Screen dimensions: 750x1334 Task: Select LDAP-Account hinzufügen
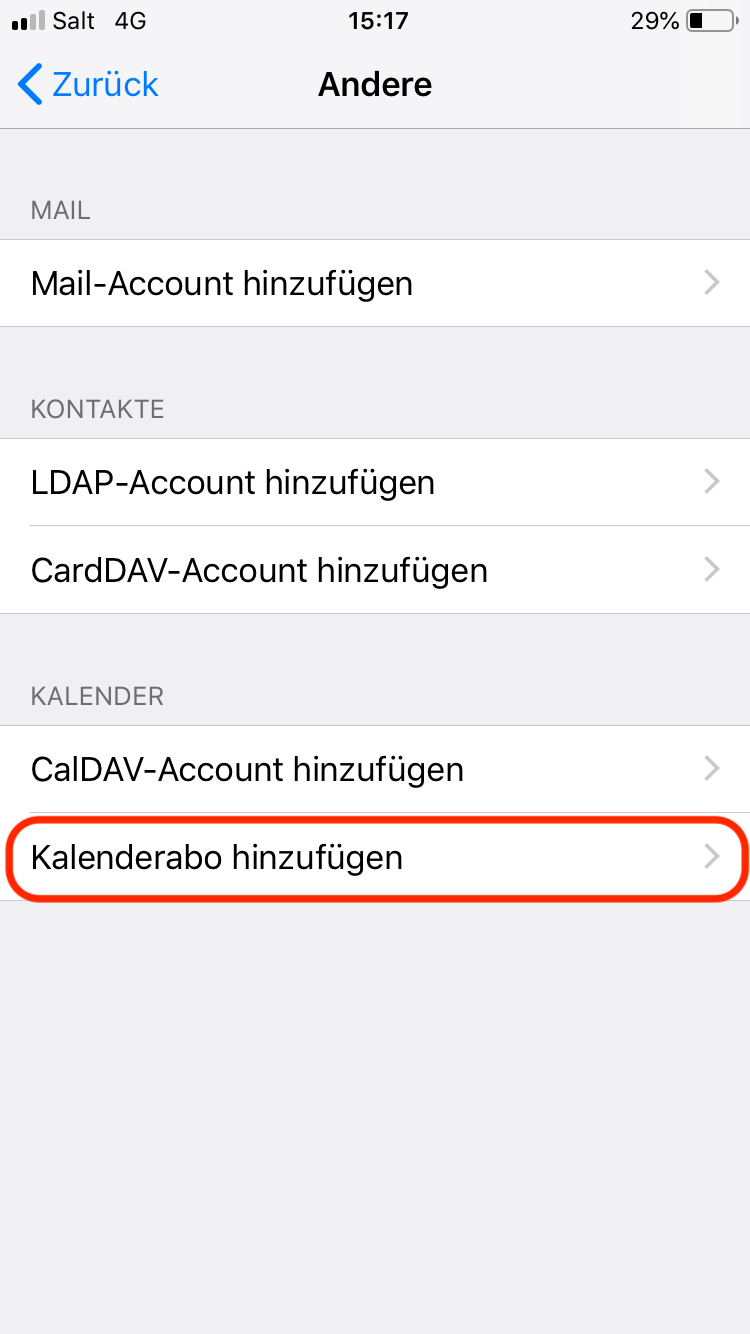pyautogui.click(x=375, y=482)
